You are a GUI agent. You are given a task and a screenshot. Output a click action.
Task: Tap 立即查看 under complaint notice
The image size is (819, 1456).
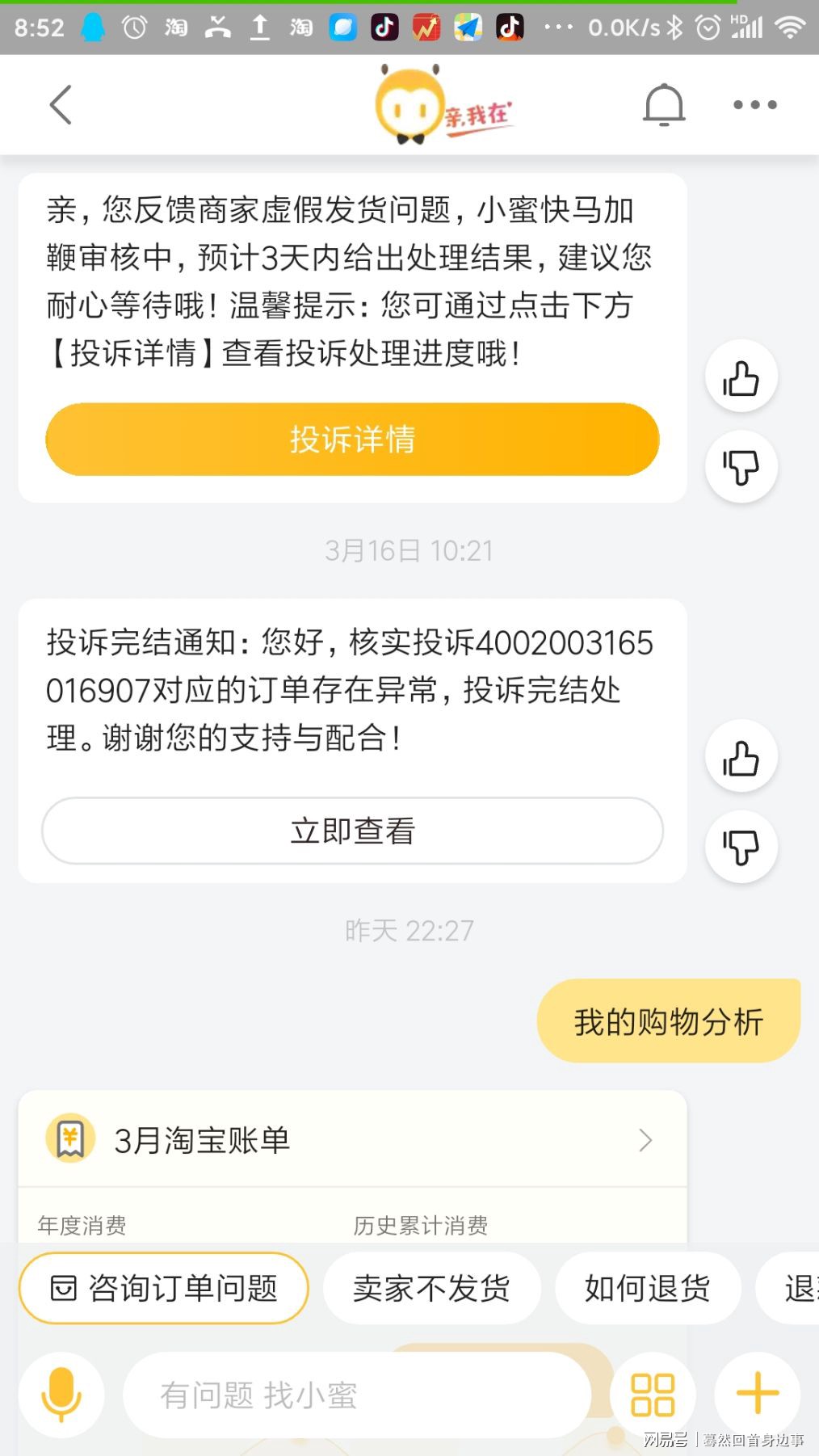tap(352, 831)
